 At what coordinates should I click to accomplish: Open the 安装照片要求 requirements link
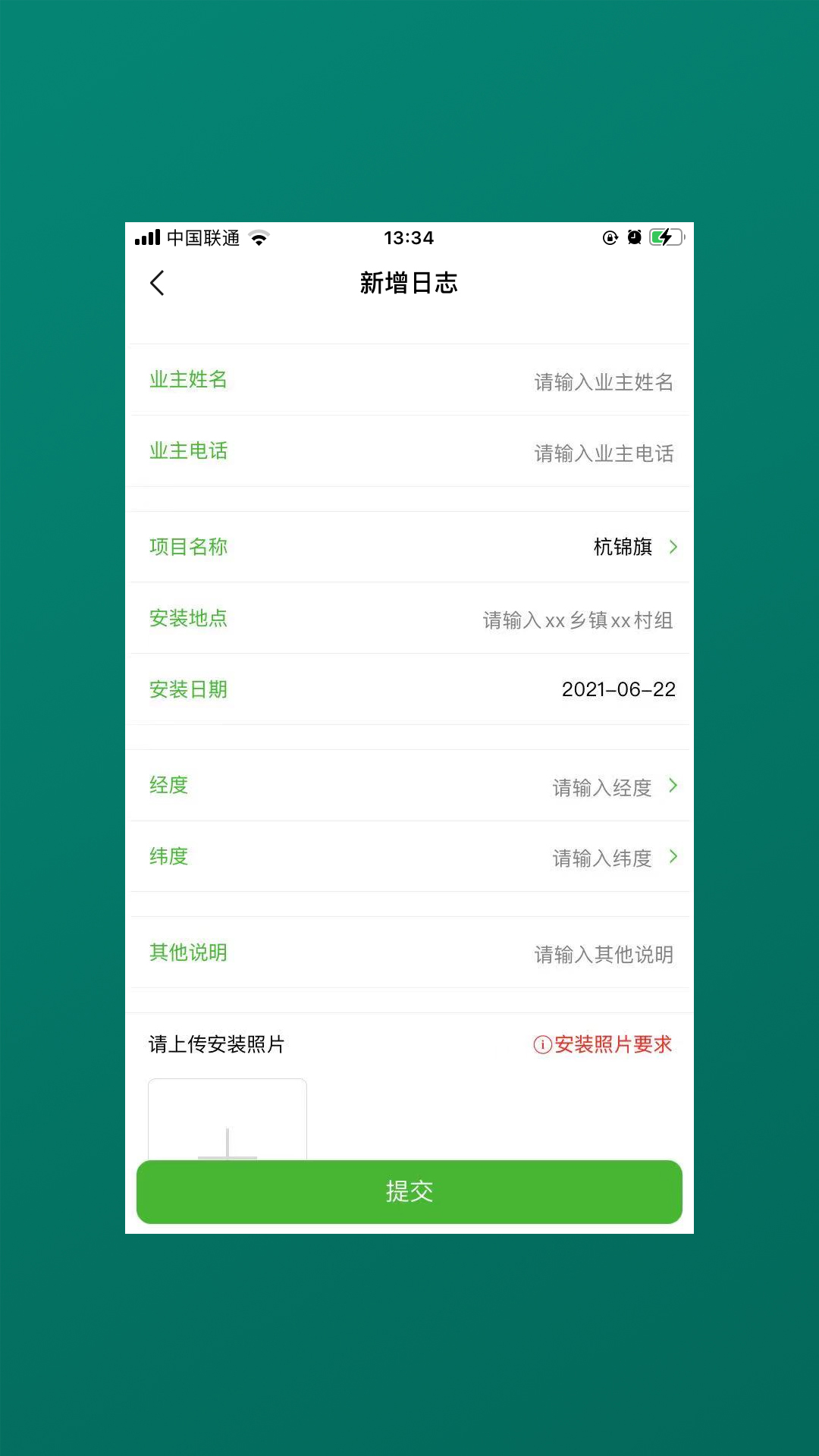pos(611,1045)
